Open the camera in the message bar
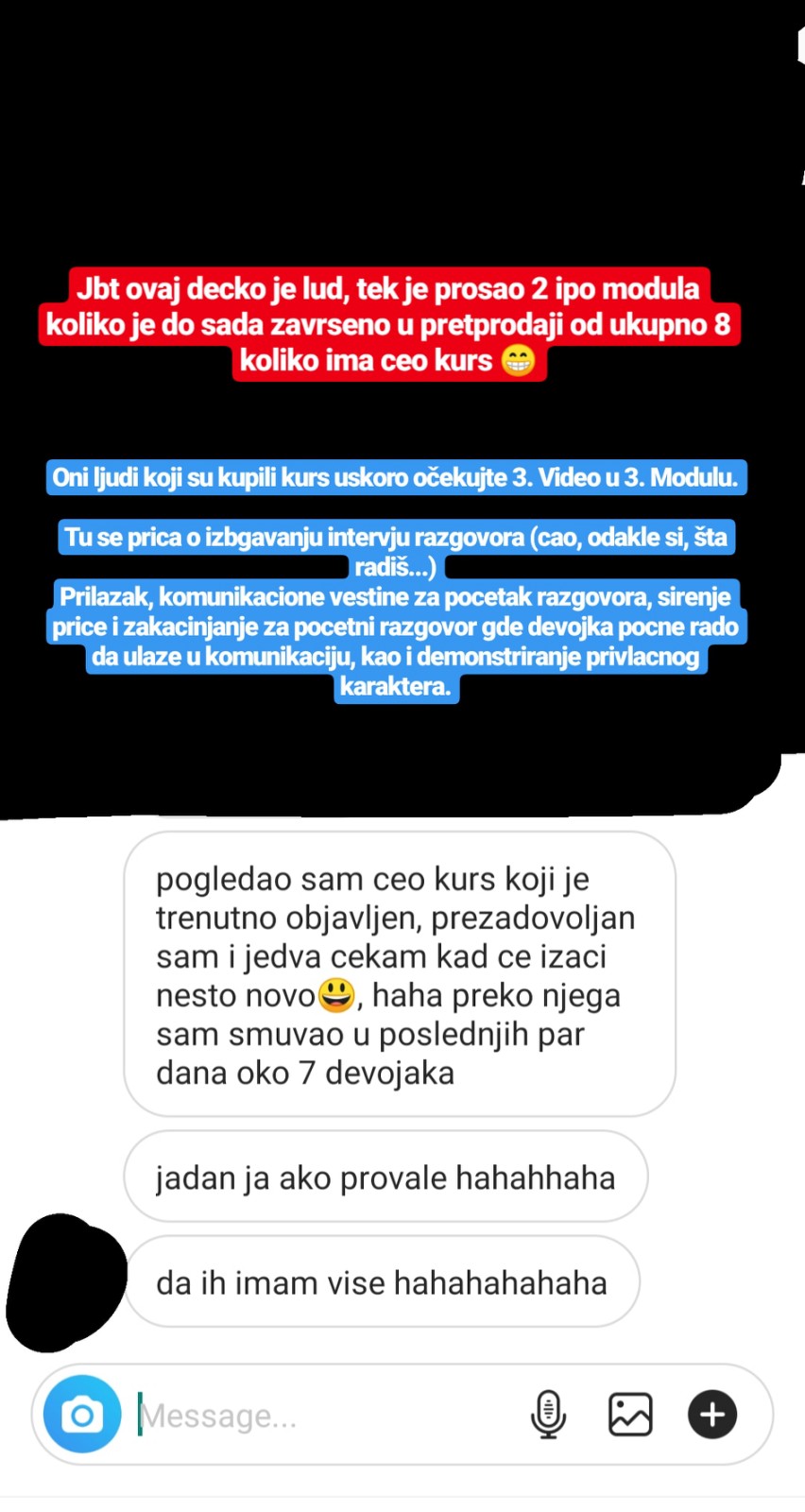 [82, 1415]
